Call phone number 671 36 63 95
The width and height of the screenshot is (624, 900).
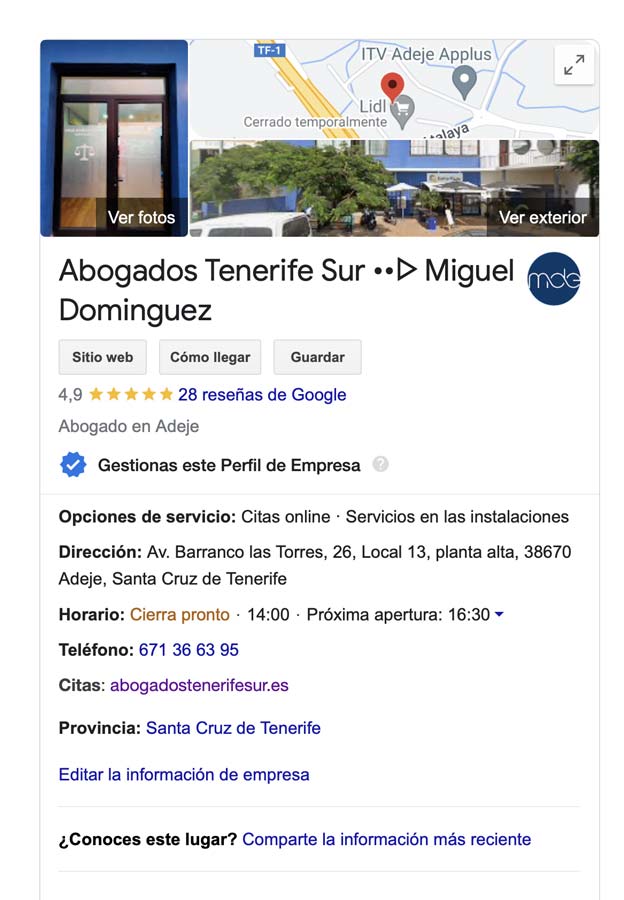coord(189,650)
